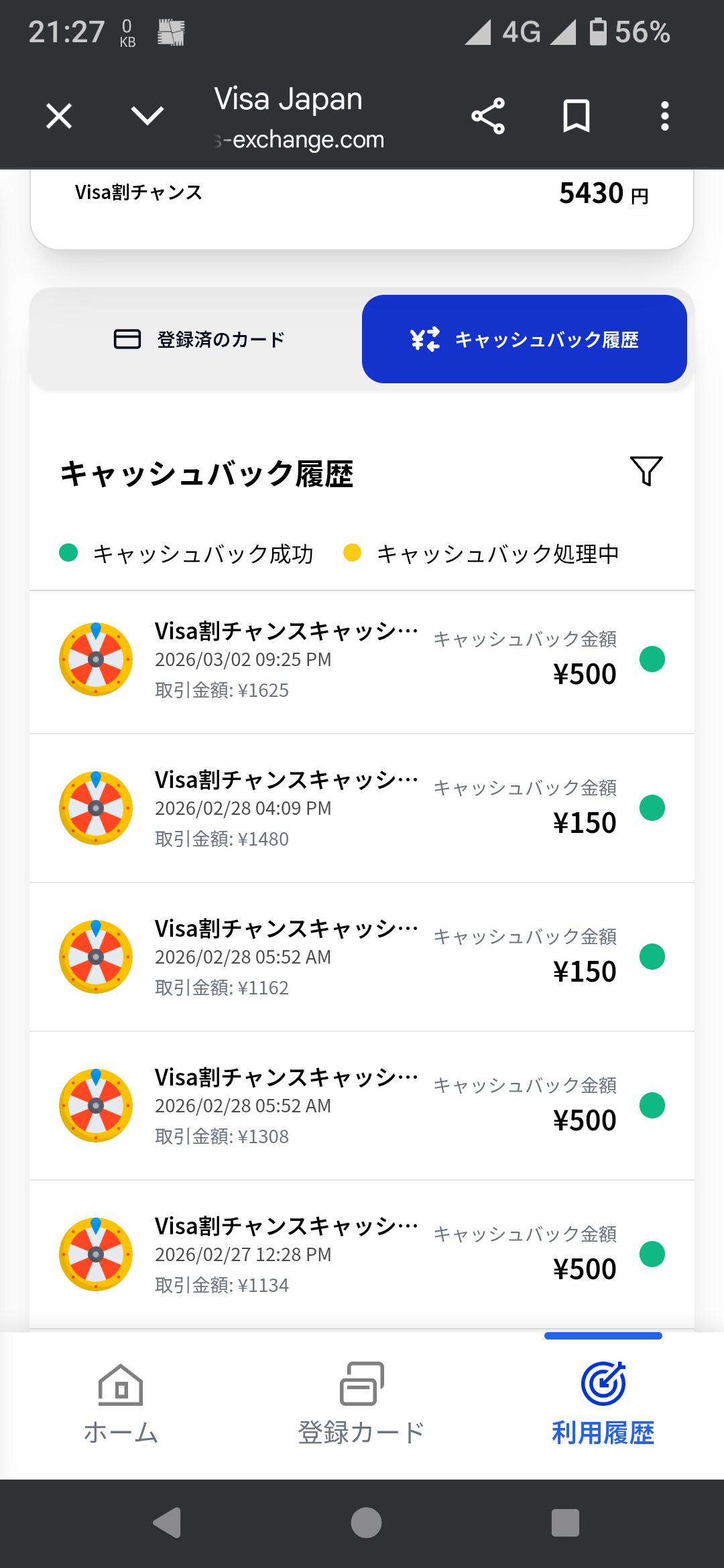The width and height of the screenshot is (724, 1568).
Task: Select the キャッシュバック履歴 tab
Action: pos(524,340)
